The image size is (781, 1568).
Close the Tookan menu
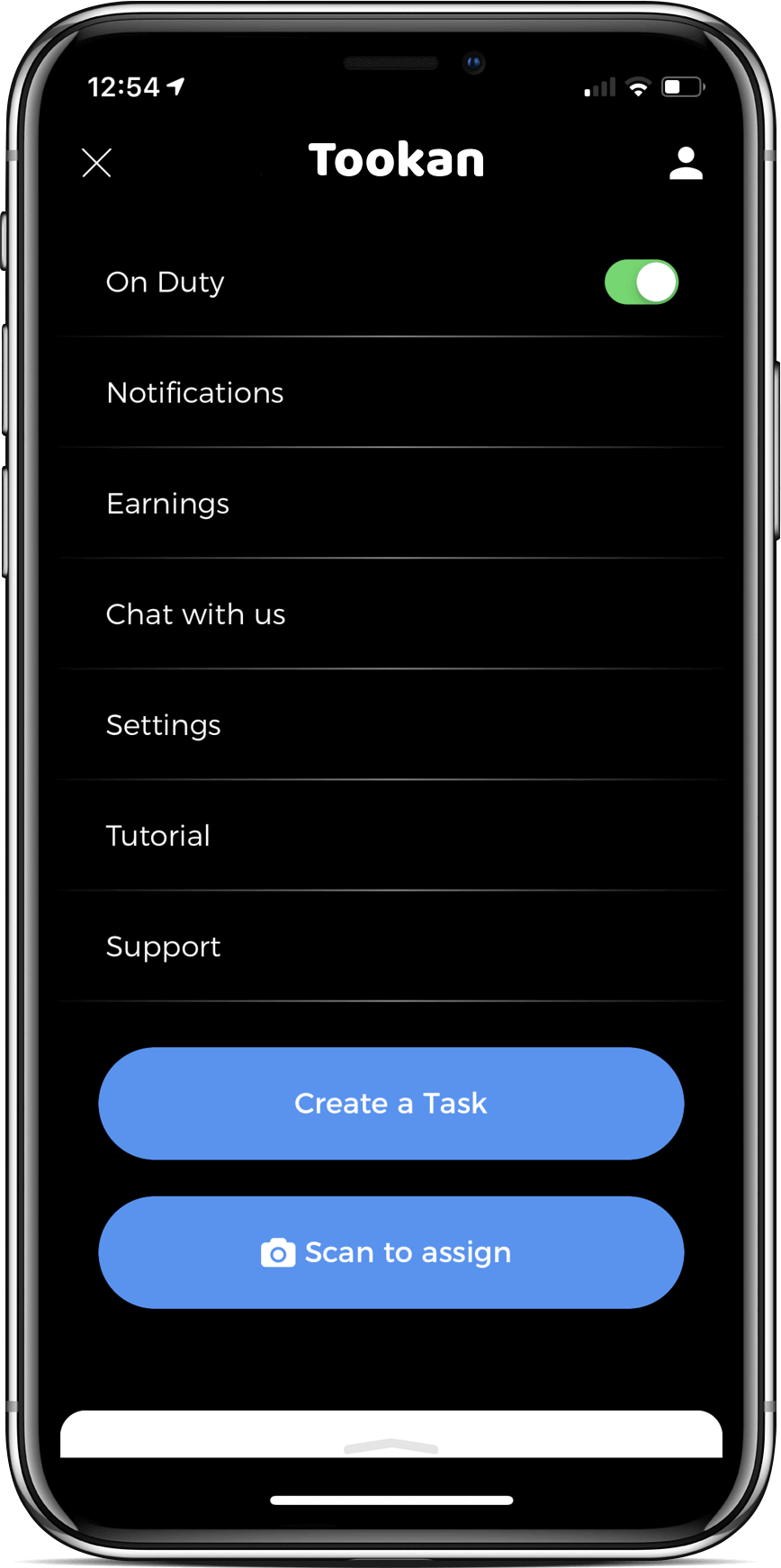(96, 163)
